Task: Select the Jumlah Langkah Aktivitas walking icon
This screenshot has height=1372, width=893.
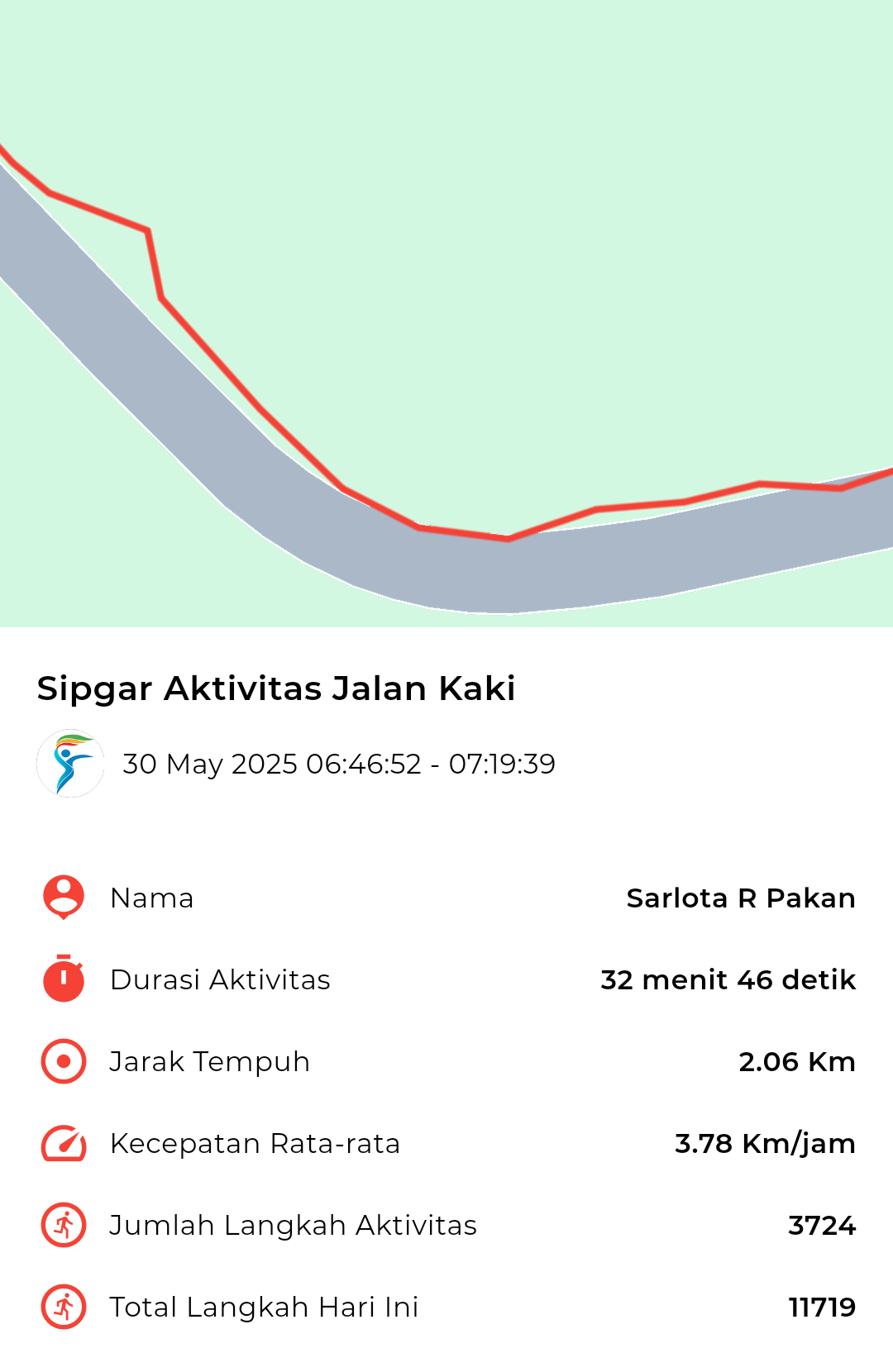Action: pos(62,1226)
